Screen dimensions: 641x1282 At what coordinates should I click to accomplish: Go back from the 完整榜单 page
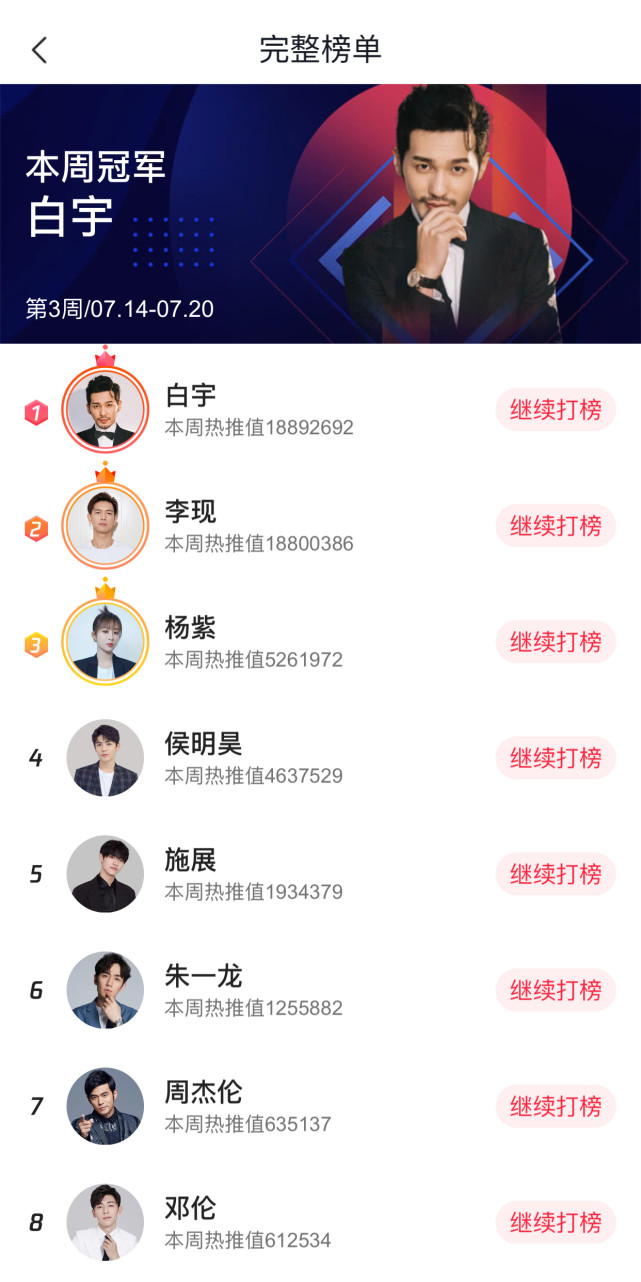(x=39, y=50)
